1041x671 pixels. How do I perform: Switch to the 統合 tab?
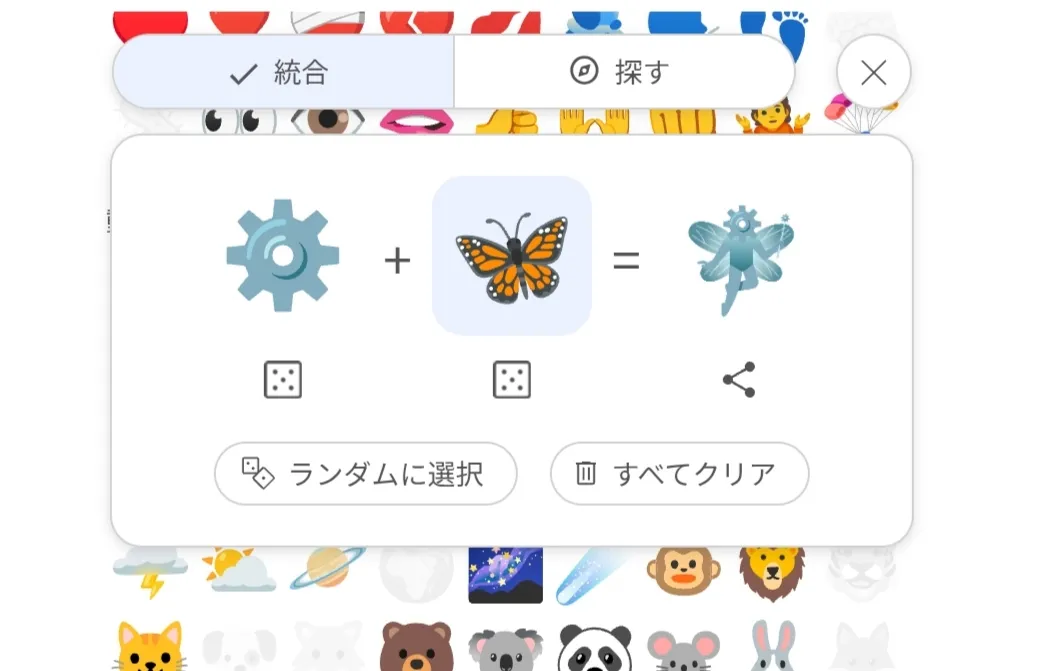pyautogui.click(x=283, y=72)
